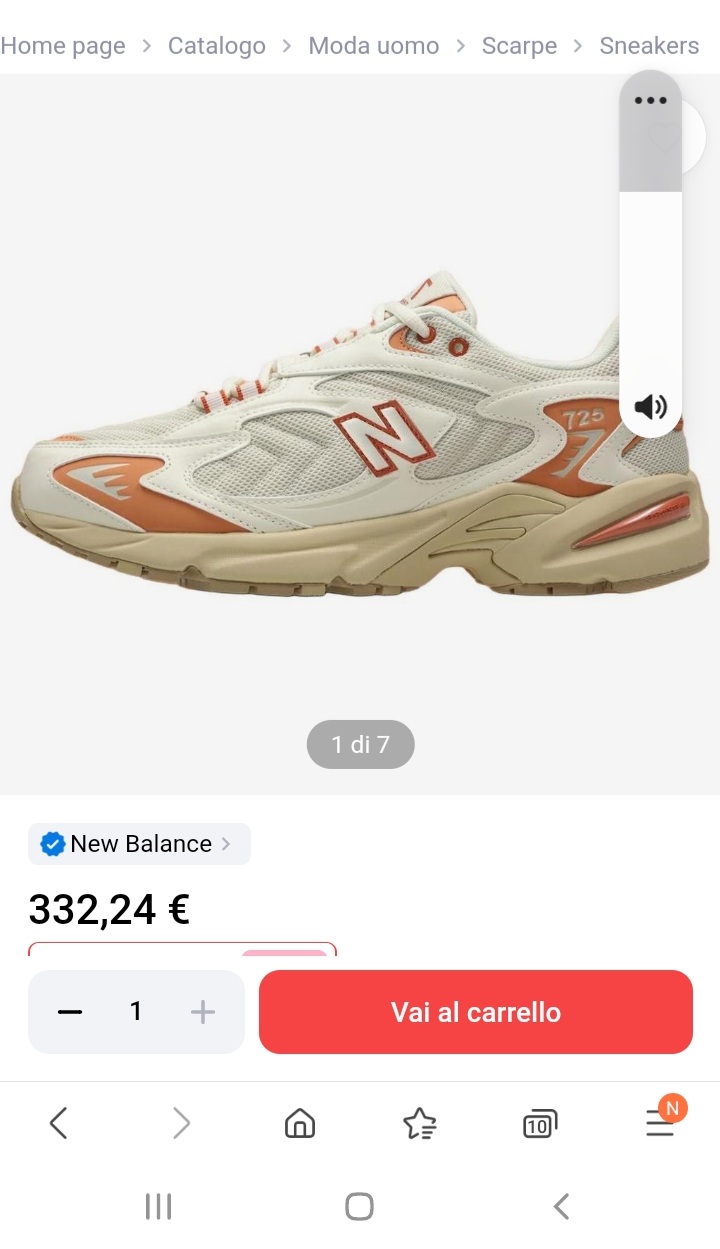Decrease quantity with the minus button
The image size is (720, 1249).
pos(70,1012)
